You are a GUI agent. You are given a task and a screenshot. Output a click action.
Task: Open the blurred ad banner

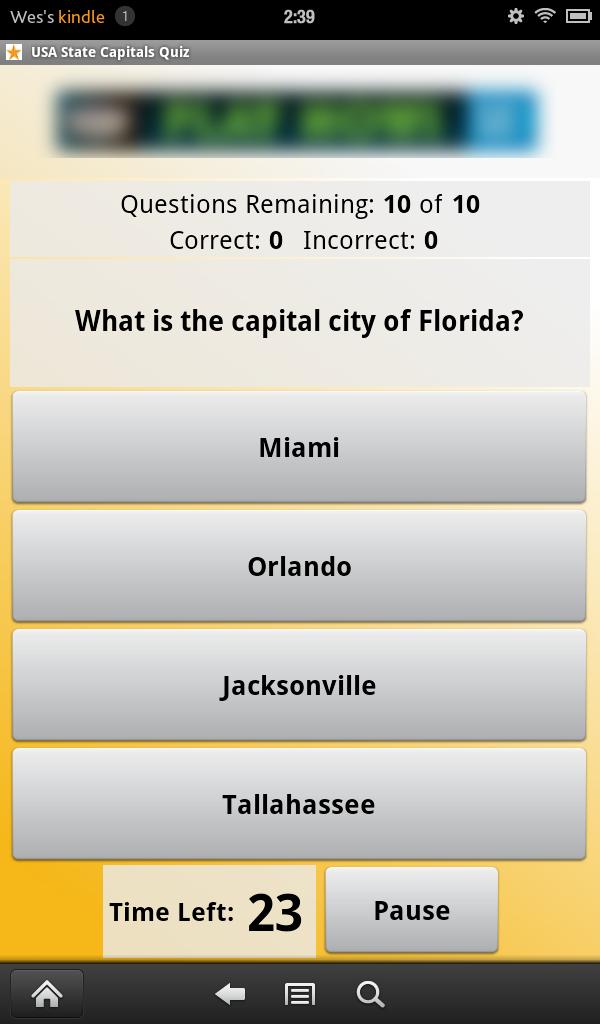click(x=297, y=121)
